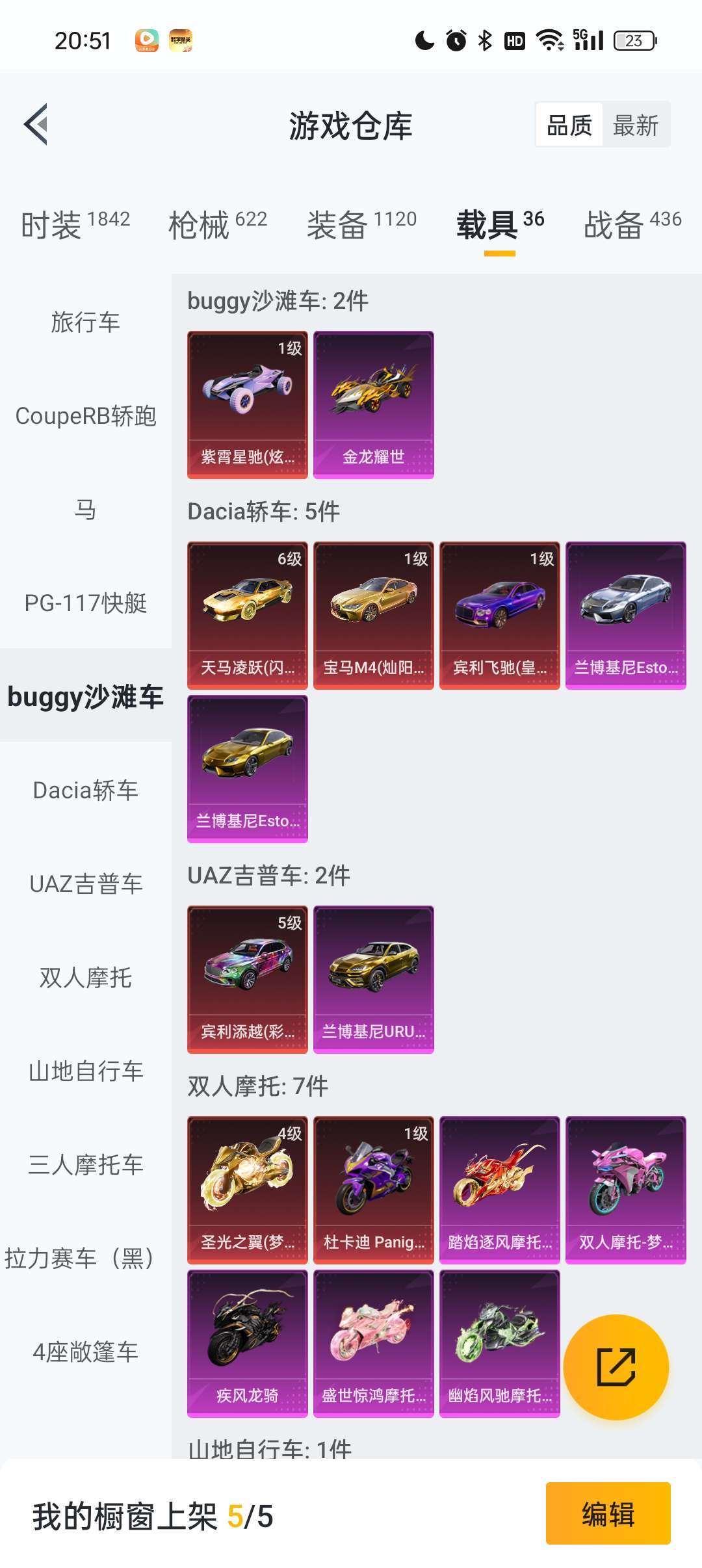Select Dacia轿车 category in sidebar
The height and width of the screenshot is (1568, 702).
coord(84,791)
